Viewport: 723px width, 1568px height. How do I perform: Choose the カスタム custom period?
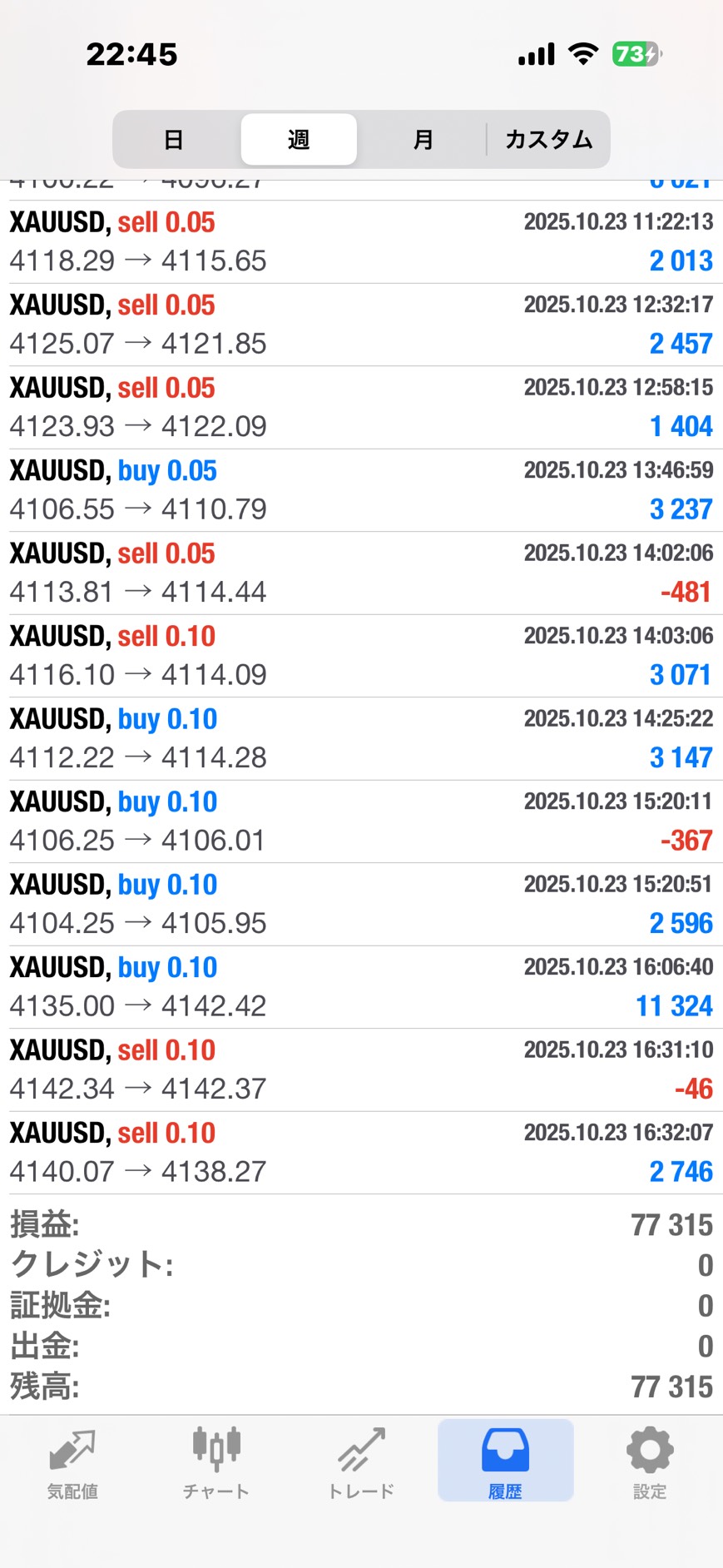tap(548, 139)
